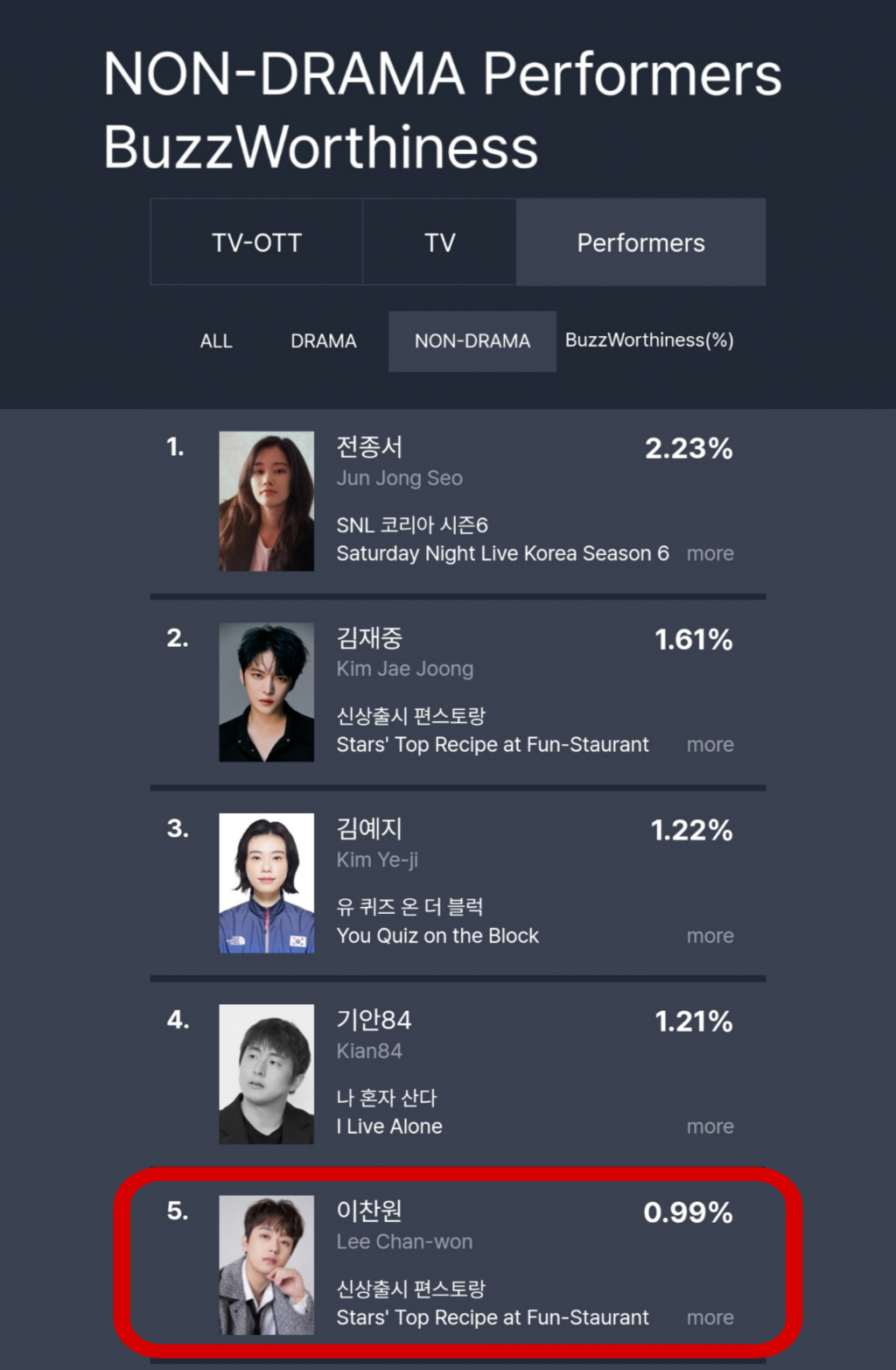Open more for Jun Jong Seo
This screenshot has width=896, height=1370.
click(710, 553)
